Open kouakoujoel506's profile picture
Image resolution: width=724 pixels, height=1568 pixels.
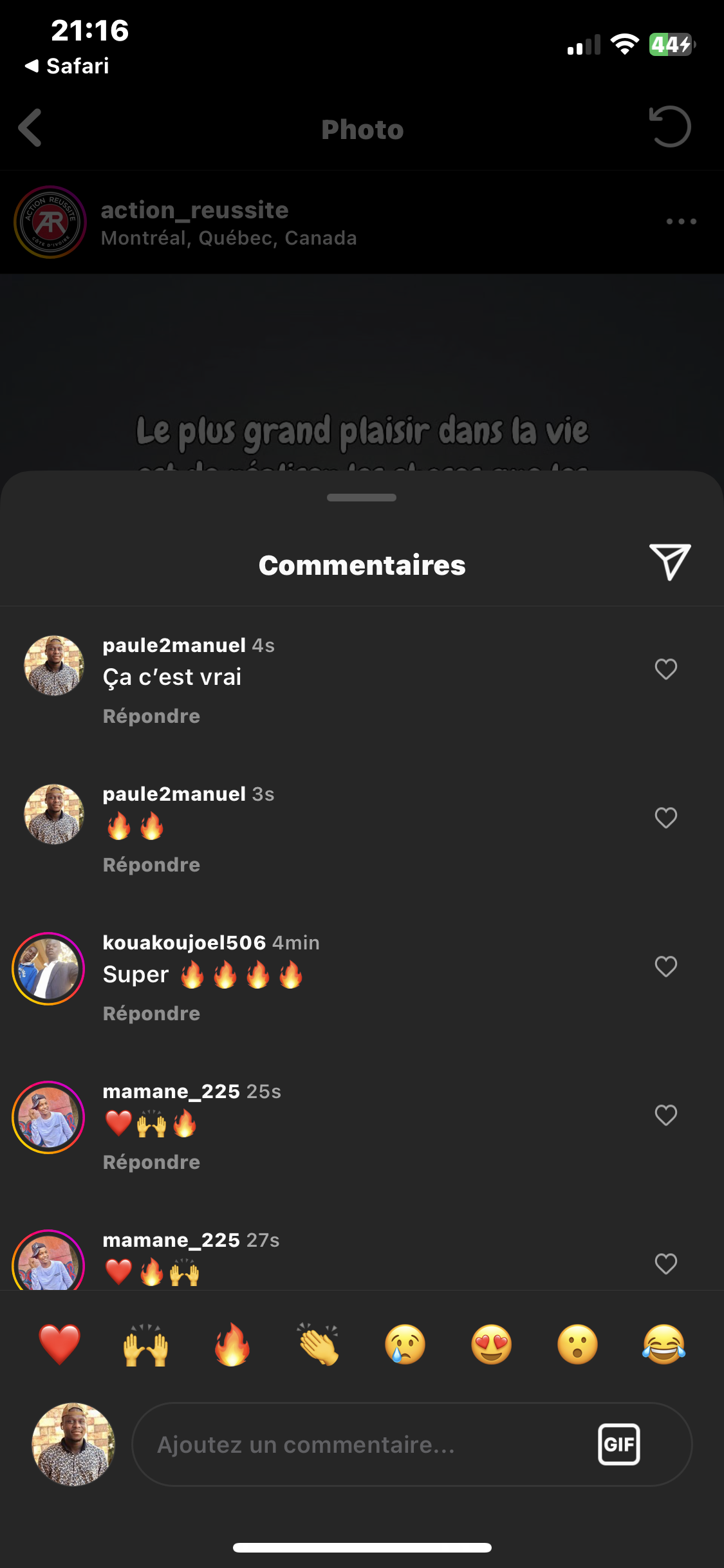tap(48, 969)
